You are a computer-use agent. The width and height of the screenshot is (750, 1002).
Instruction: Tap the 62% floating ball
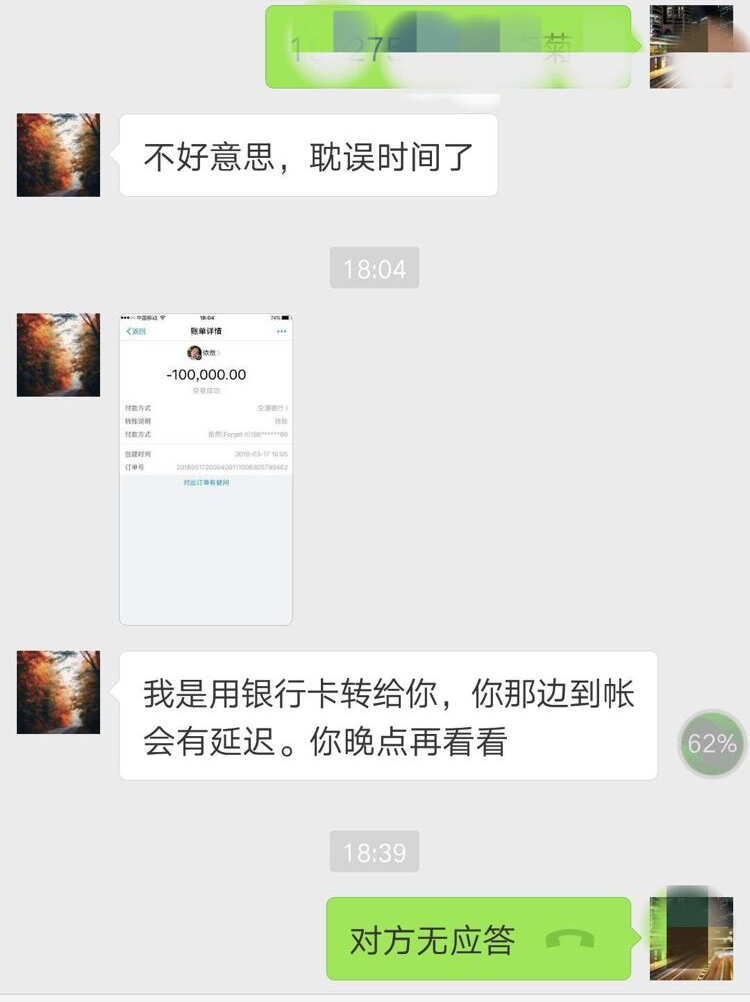[711, 744]
